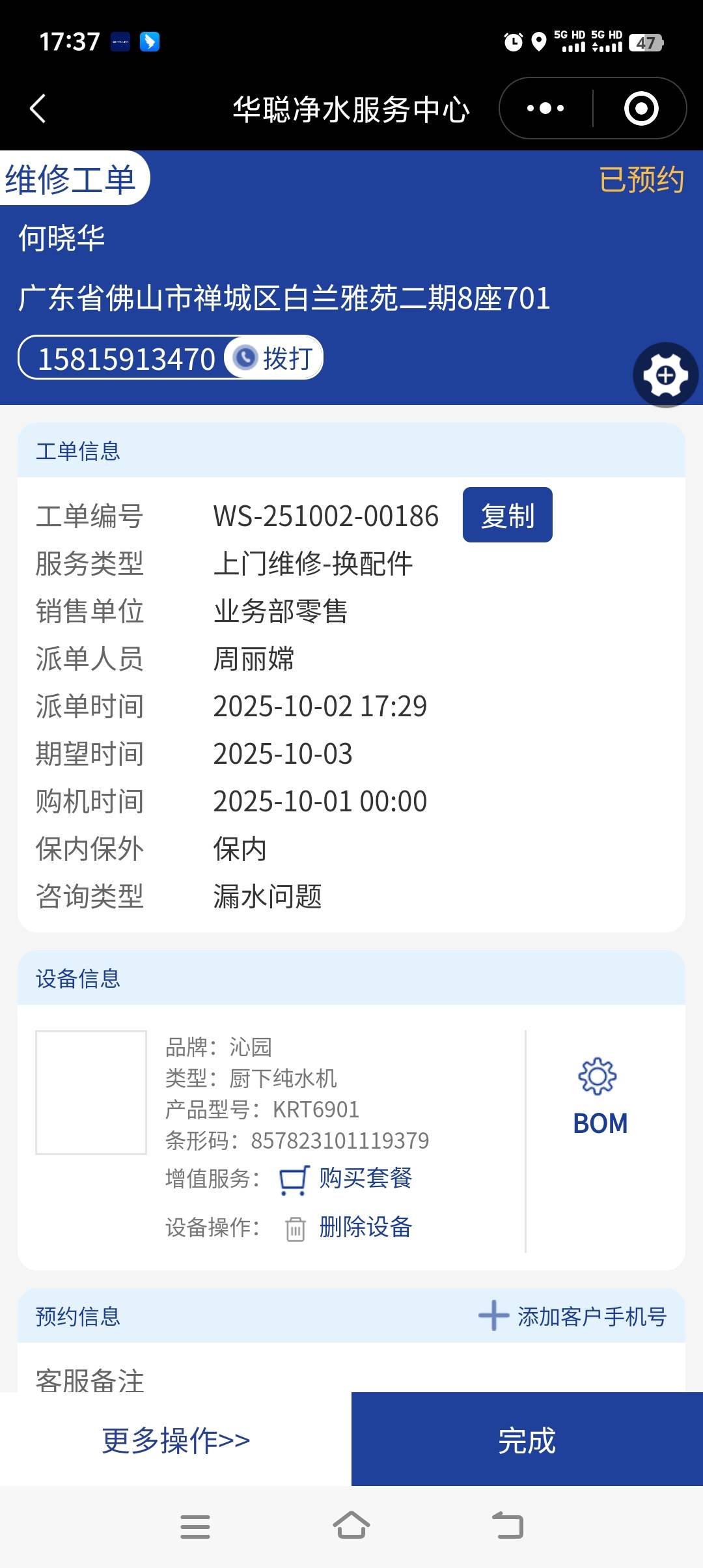
Task: Tap the floating gear plus button
Action: (x=665, y=375)
